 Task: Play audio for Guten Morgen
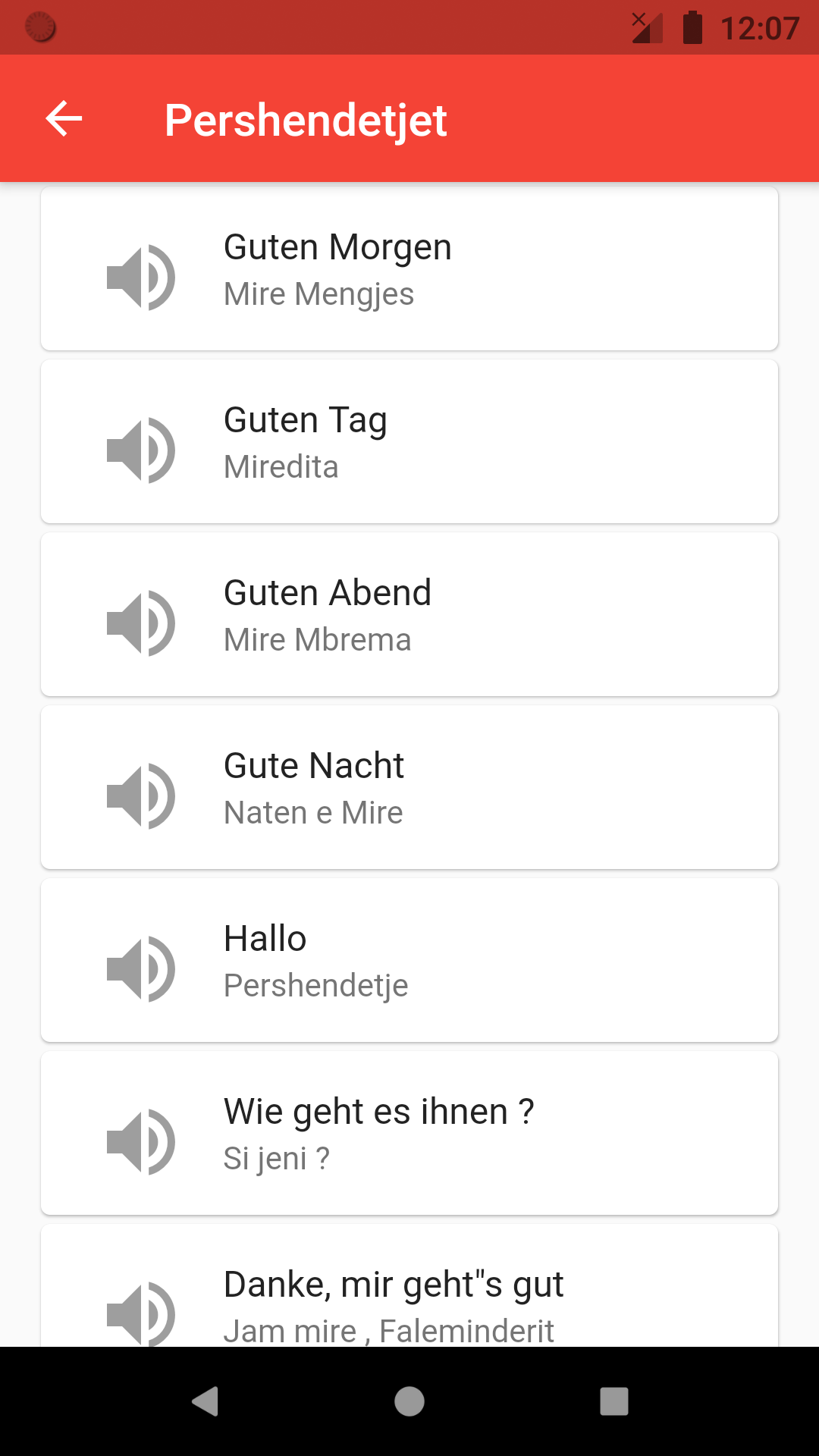click(141, 278)
